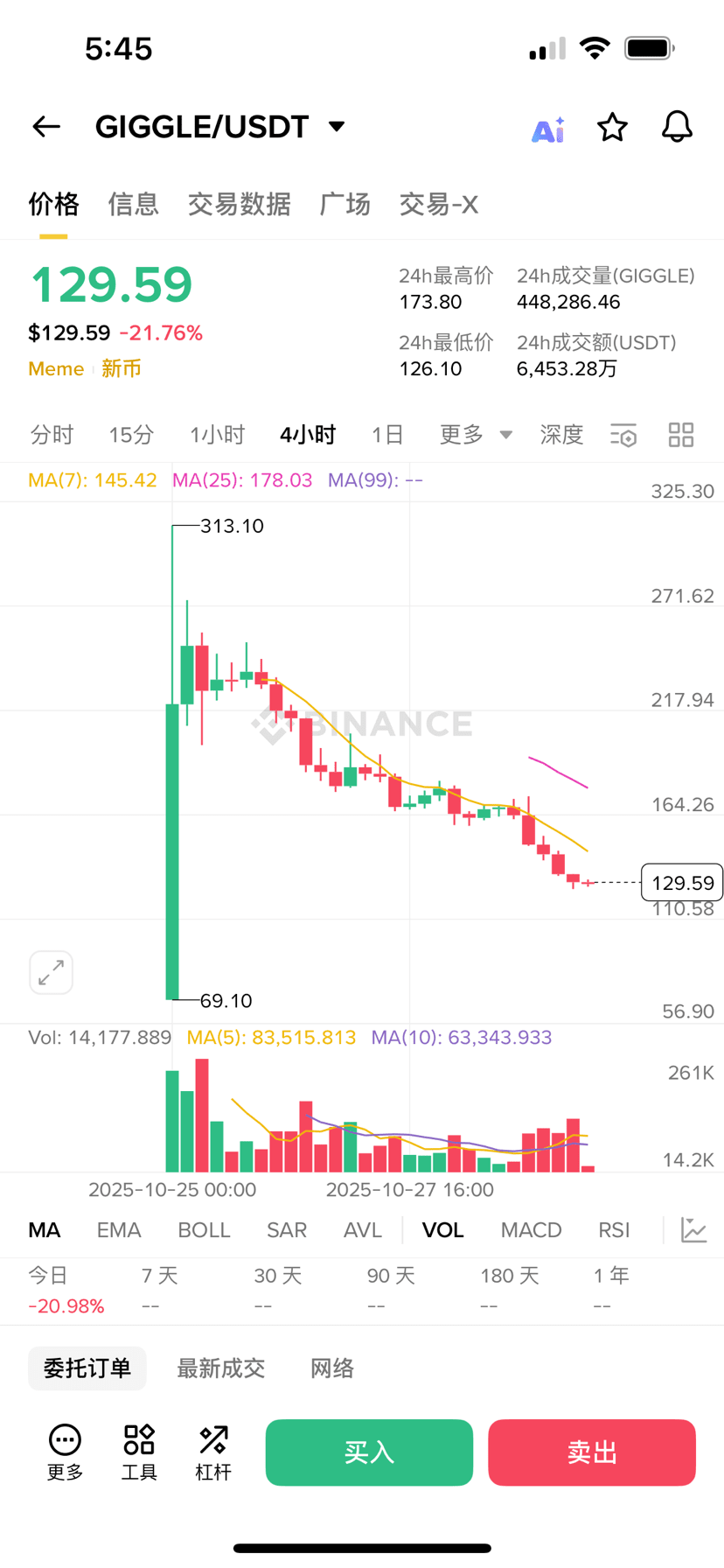This screenshot has height=1568, width=724.
Task: Select the 15分 chart interval
Action: tap(131, 435)
